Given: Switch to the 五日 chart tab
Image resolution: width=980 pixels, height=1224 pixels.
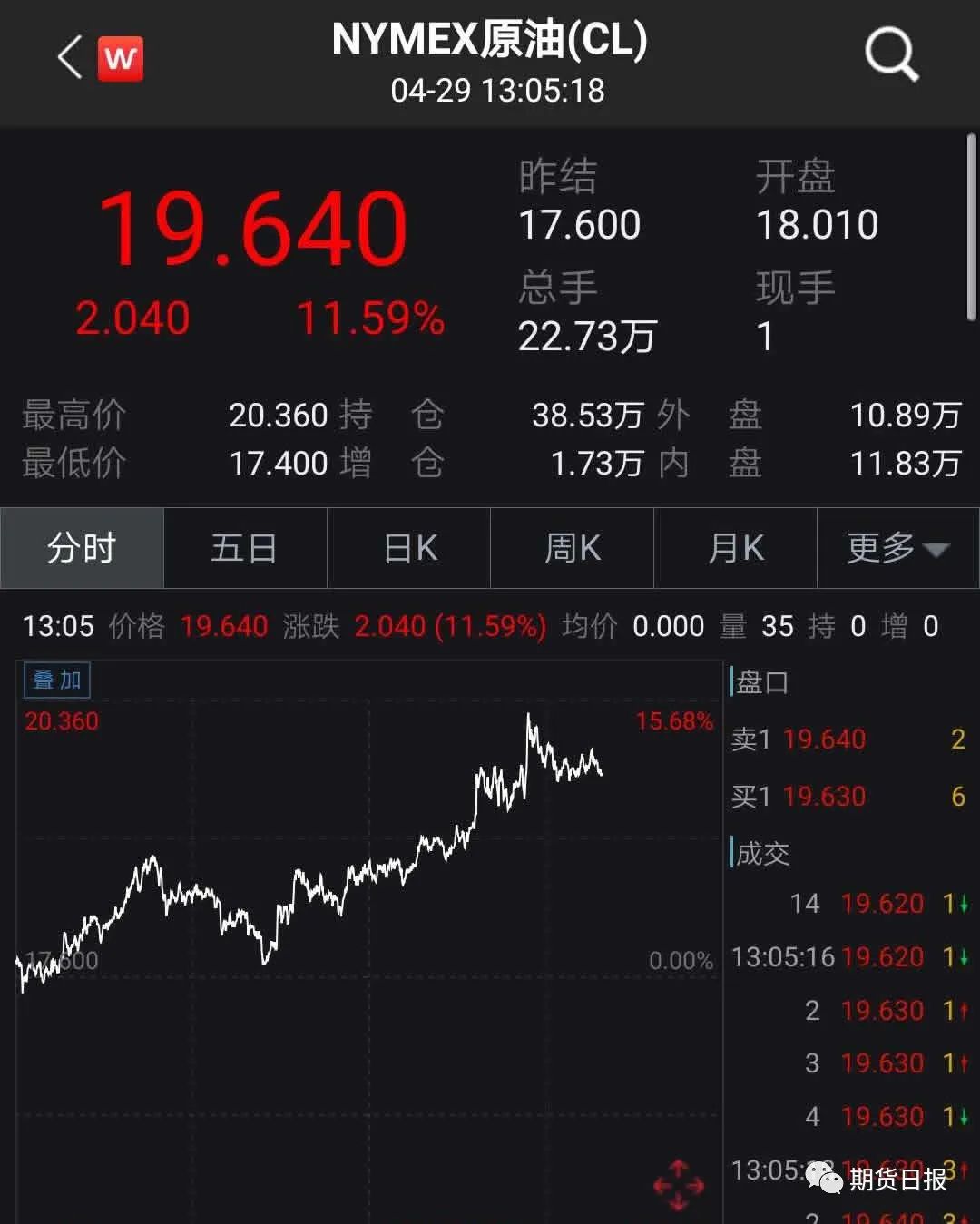Looking at the screenshot, I should click(245, 548).
